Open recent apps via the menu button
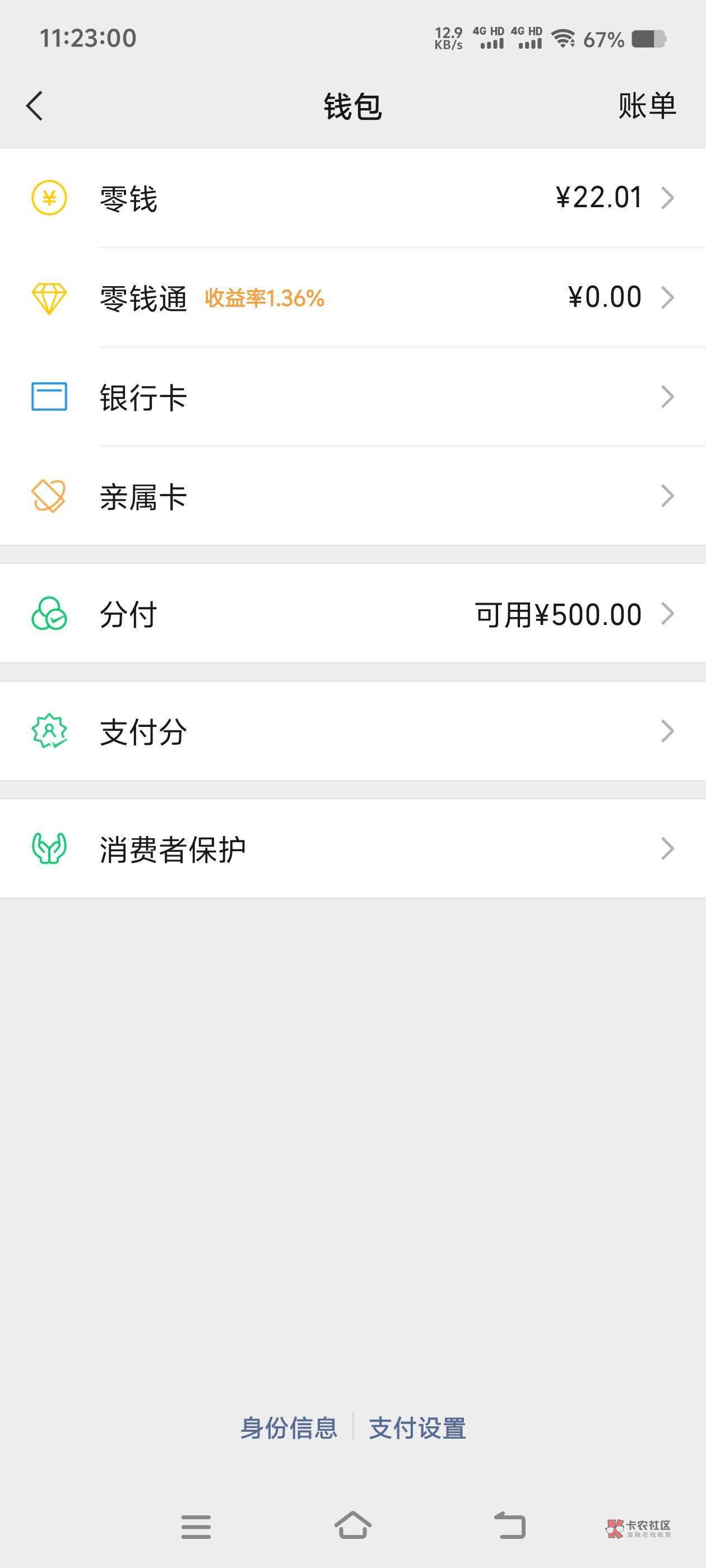Viewport: 706px width, 1568px height. click(196, 1527)
